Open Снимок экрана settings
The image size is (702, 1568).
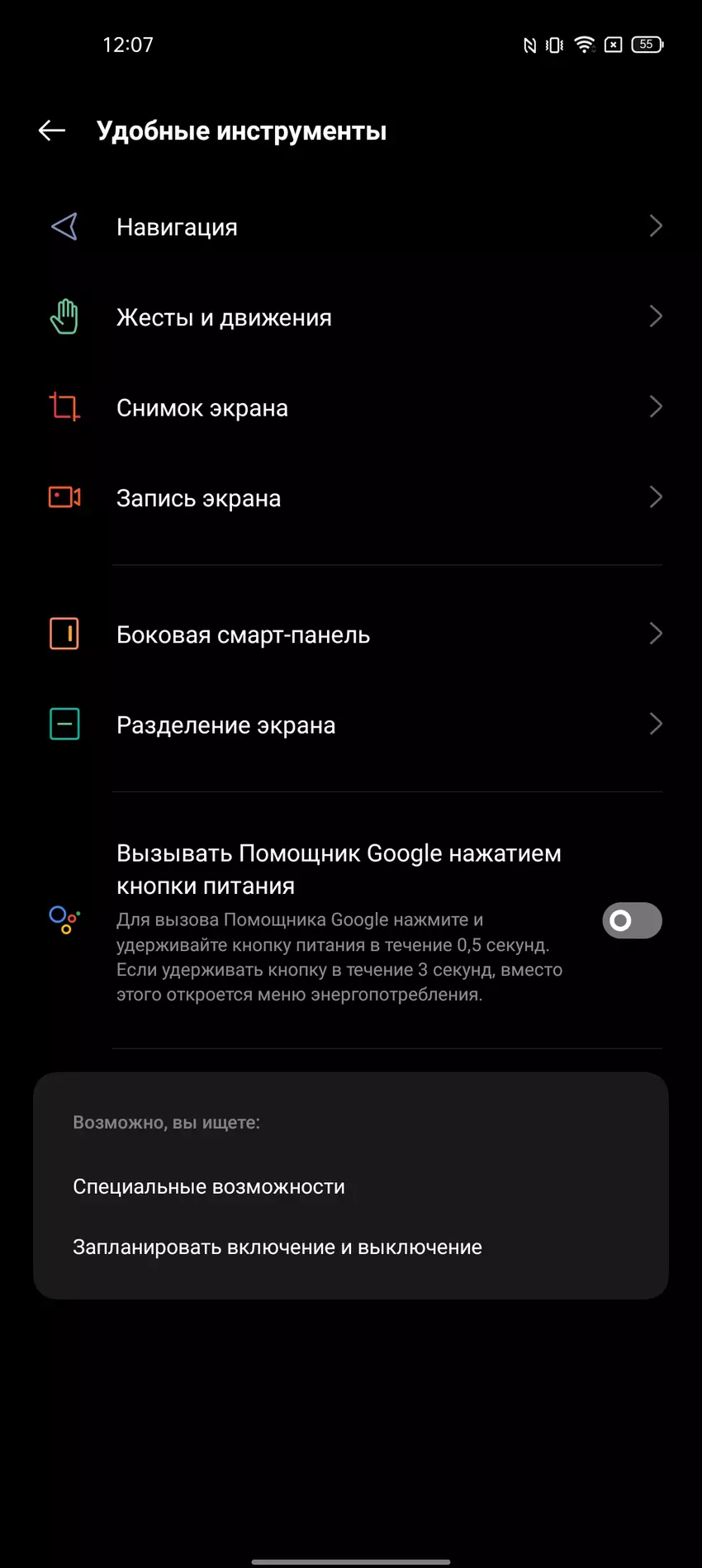click(x=351, y=407)
